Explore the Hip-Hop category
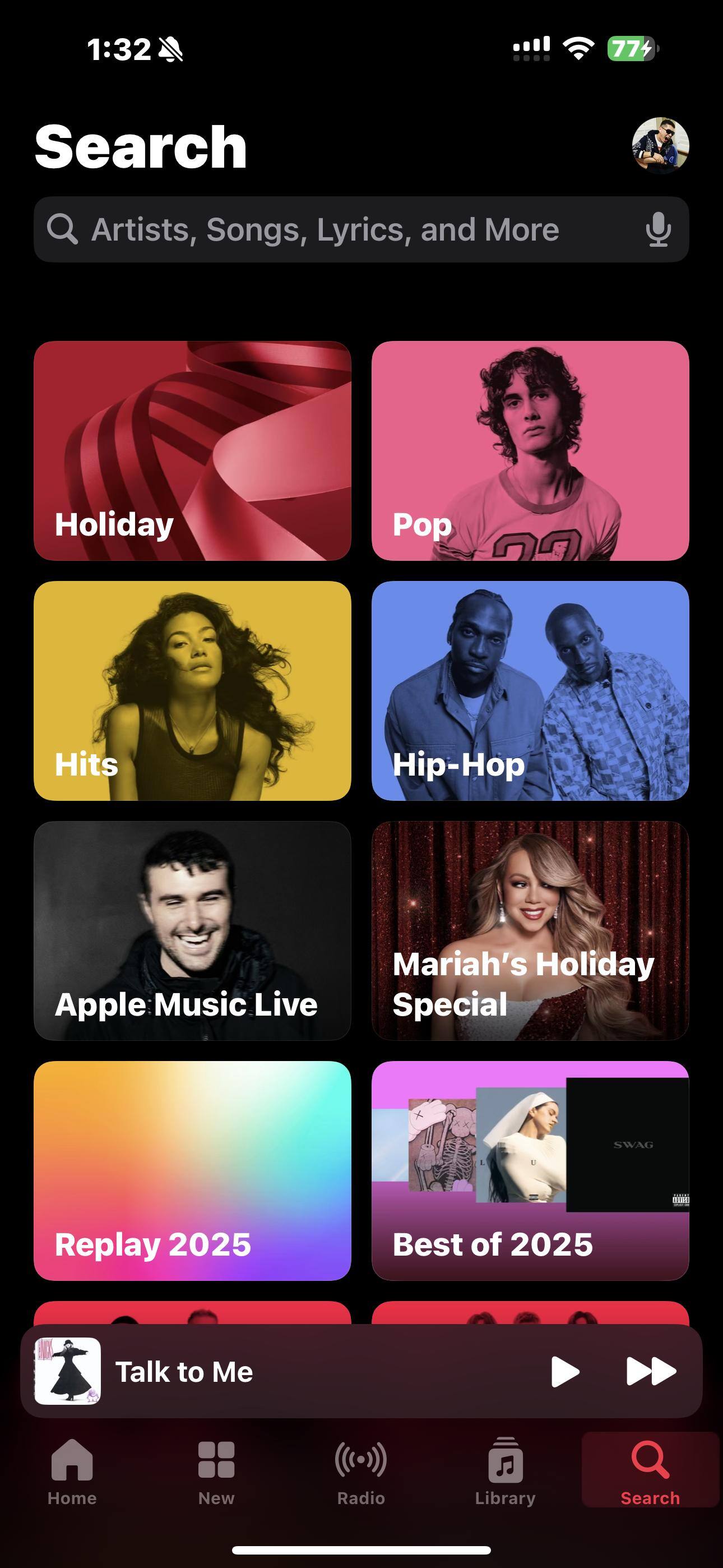723x1568 pixels. pos(530,690)
